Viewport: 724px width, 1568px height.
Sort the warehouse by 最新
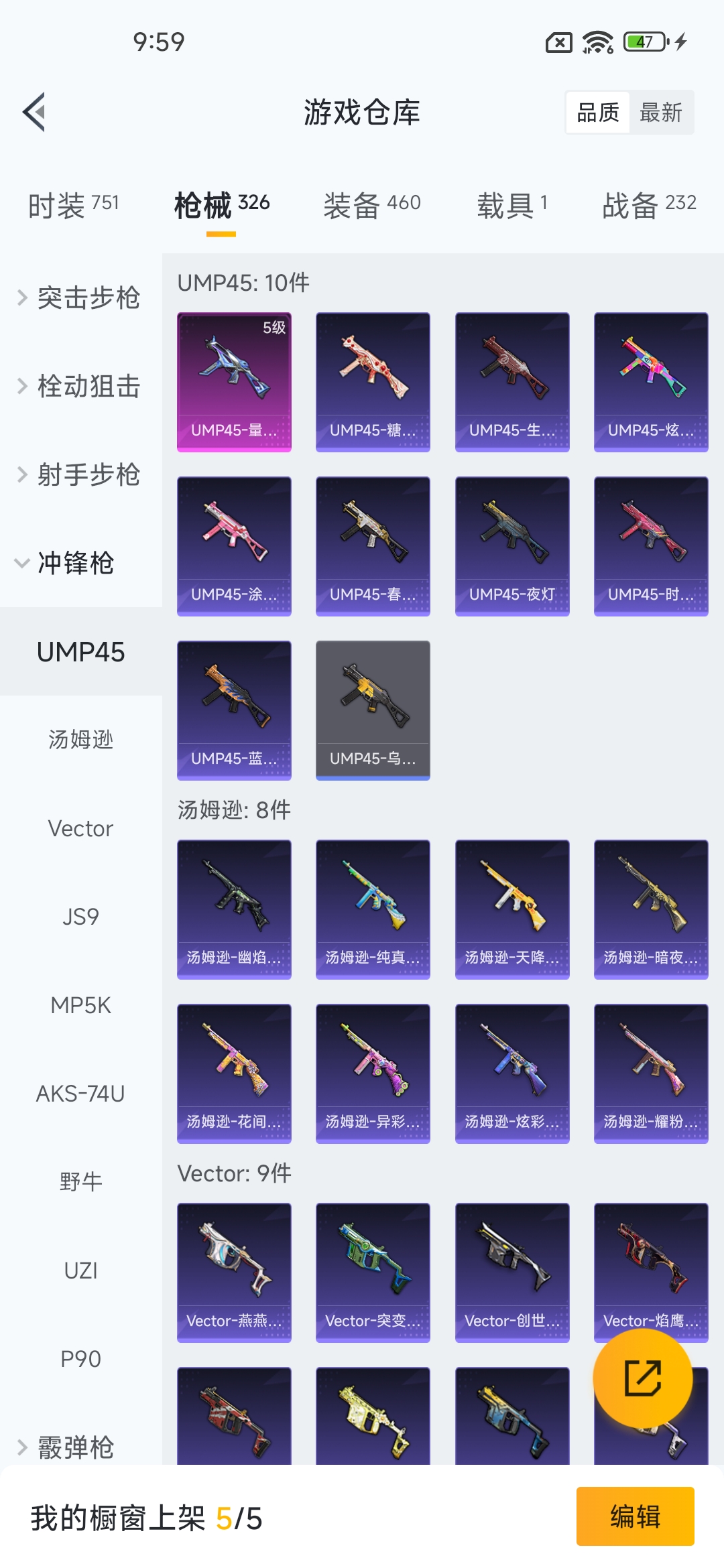tap(660, 113)
